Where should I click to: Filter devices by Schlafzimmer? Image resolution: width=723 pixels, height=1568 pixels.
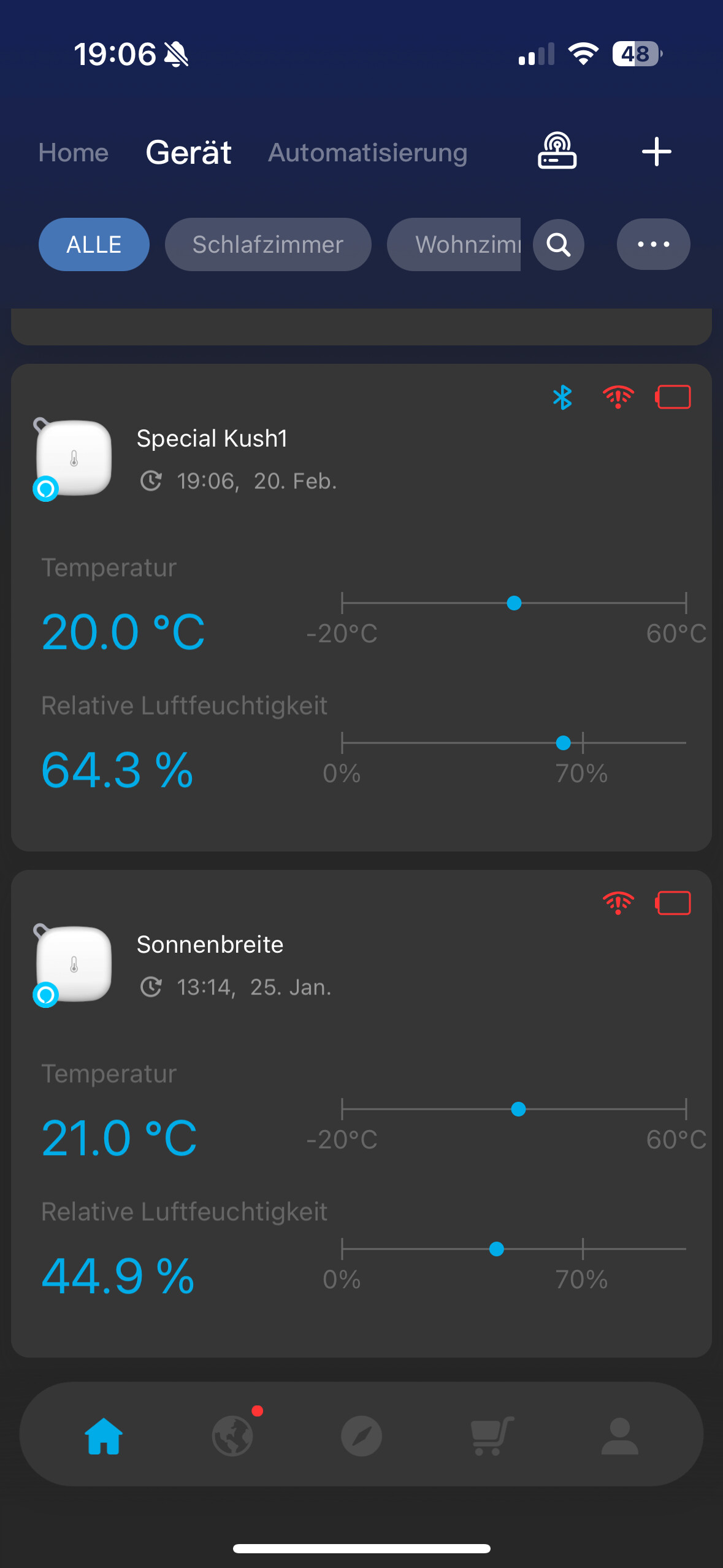[x=268, y=244]
